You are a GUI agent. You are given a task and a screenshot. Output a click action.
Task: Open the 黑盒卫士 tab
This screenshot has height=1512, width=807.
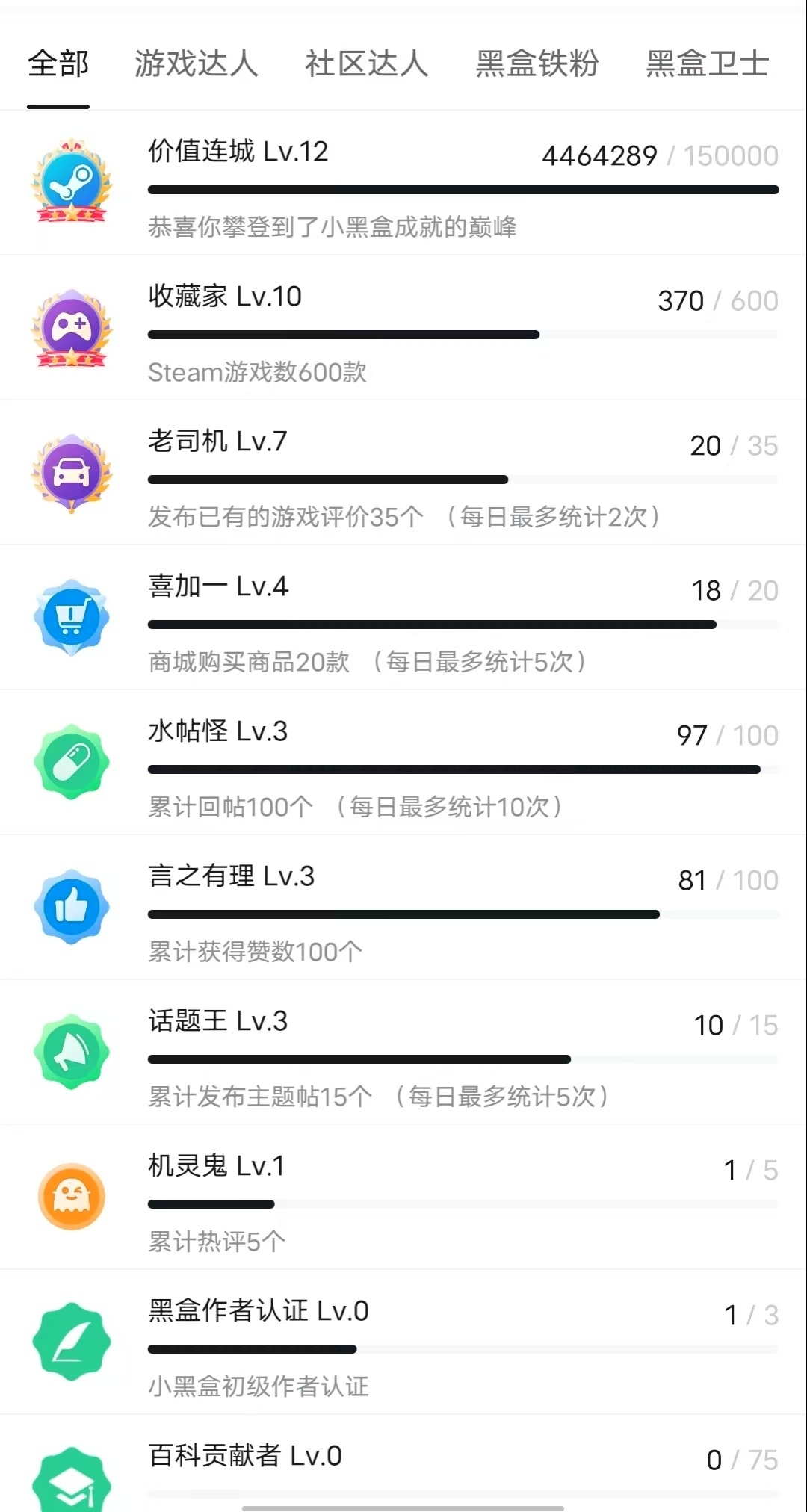click(x=707, y=64)
